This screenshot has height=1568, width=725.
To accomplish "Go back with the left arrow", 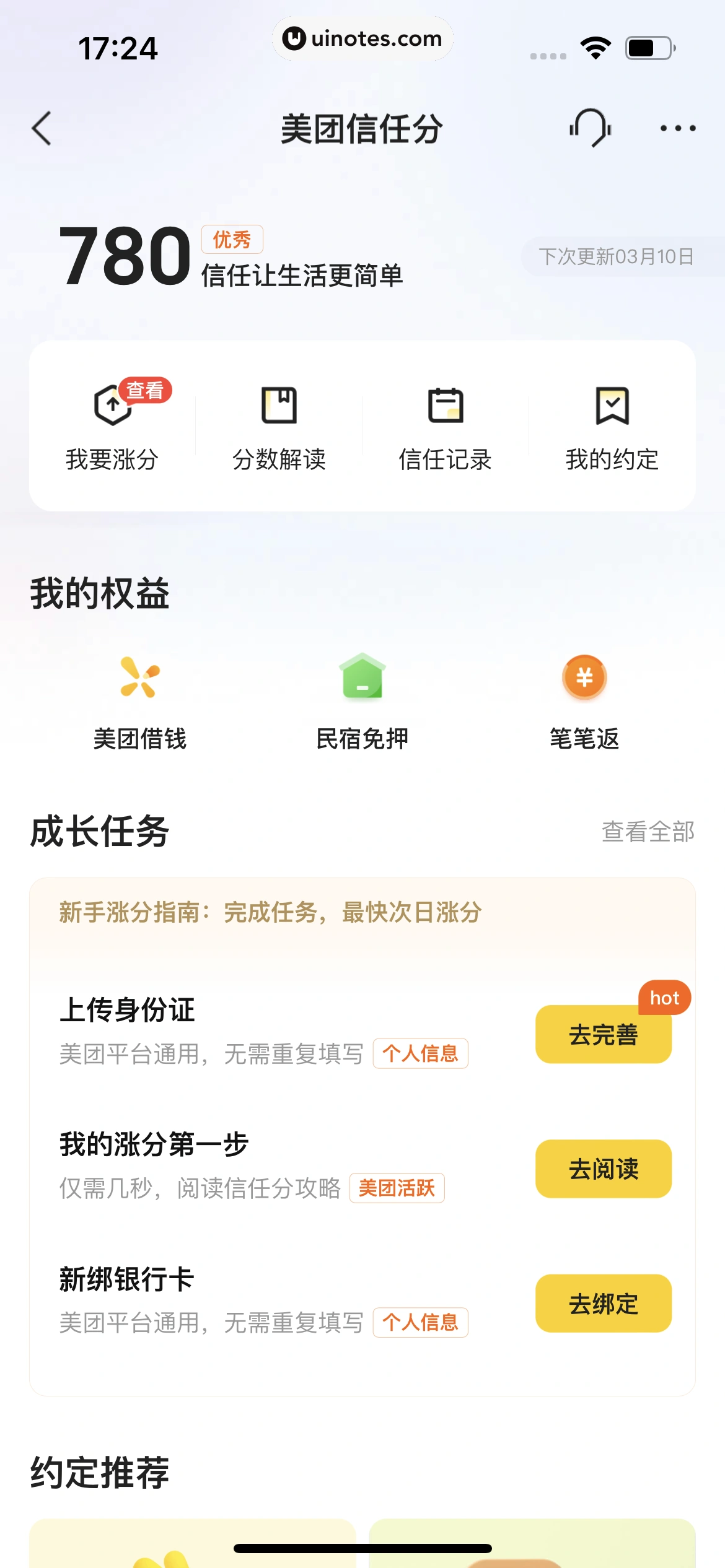I will [x=42, y=127].
